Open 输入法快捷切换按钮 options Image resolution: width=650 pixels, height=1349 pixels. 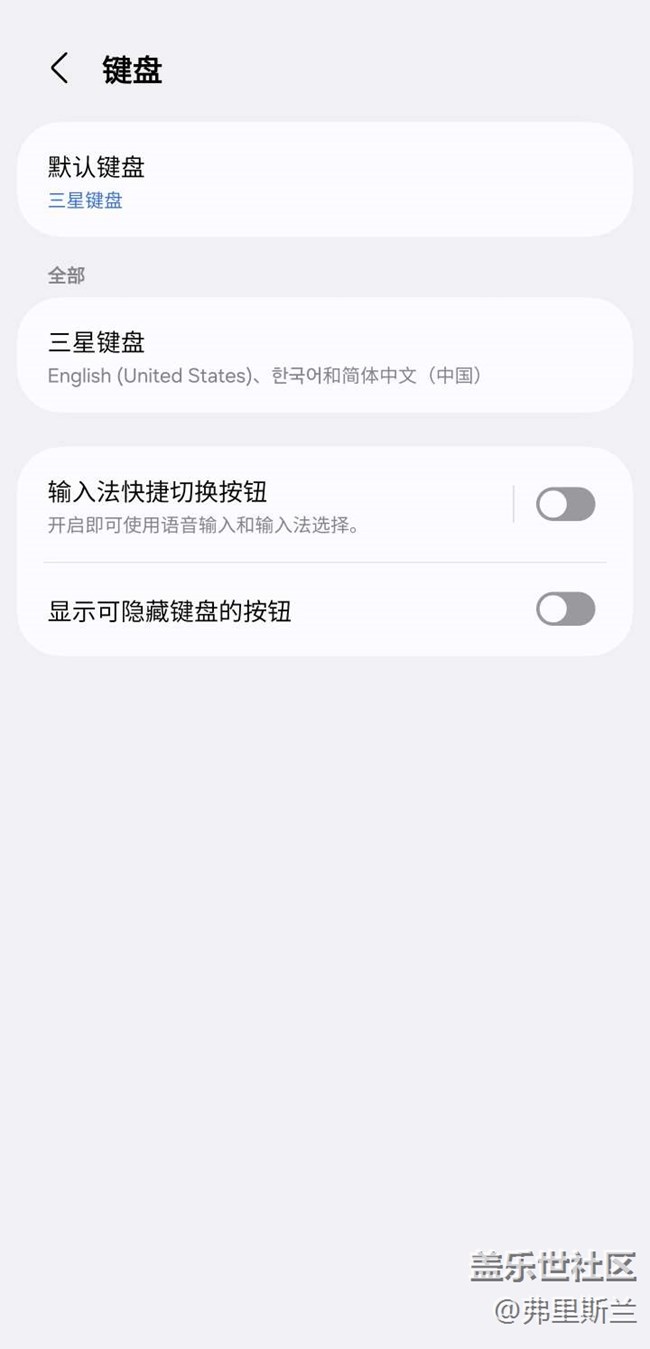[270, 505]
